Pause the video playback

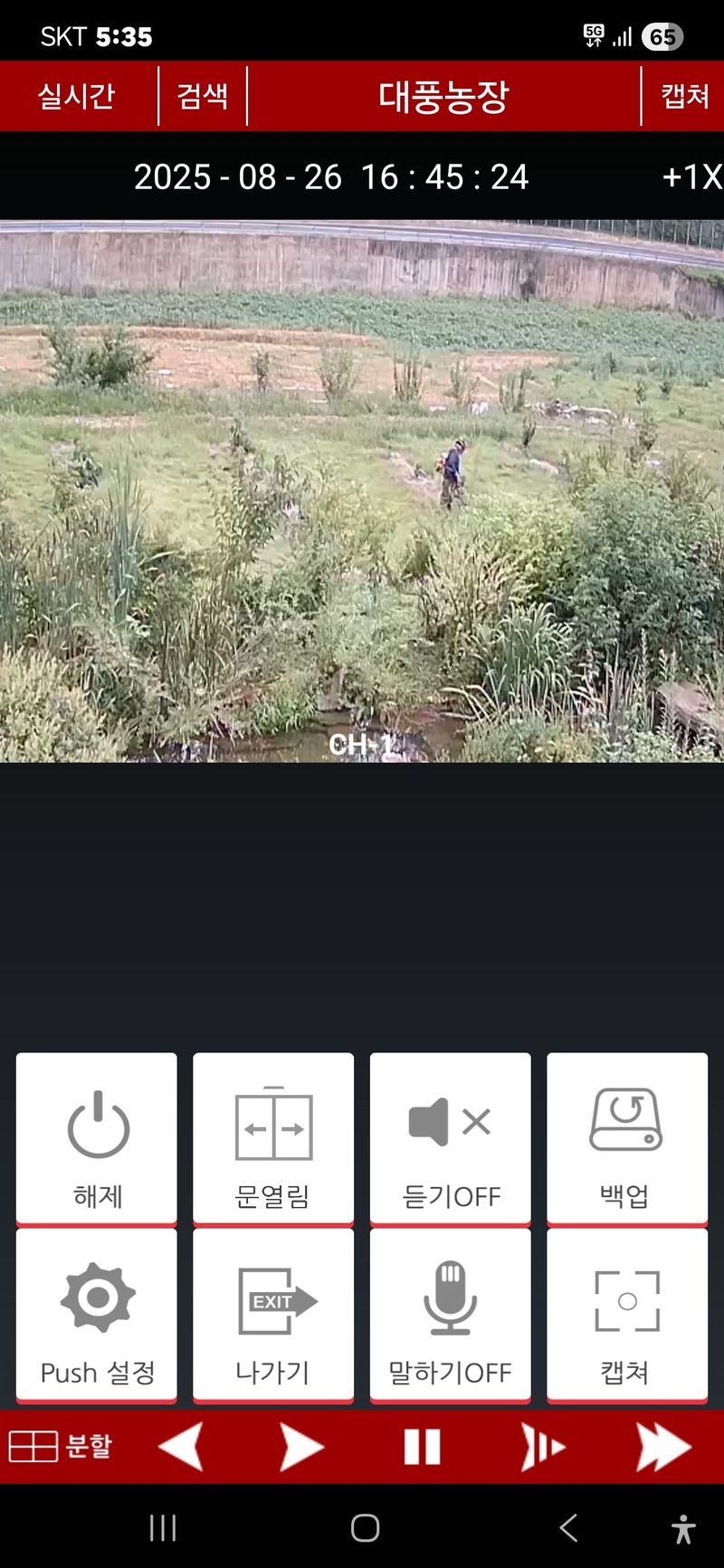pos(422,1447)
